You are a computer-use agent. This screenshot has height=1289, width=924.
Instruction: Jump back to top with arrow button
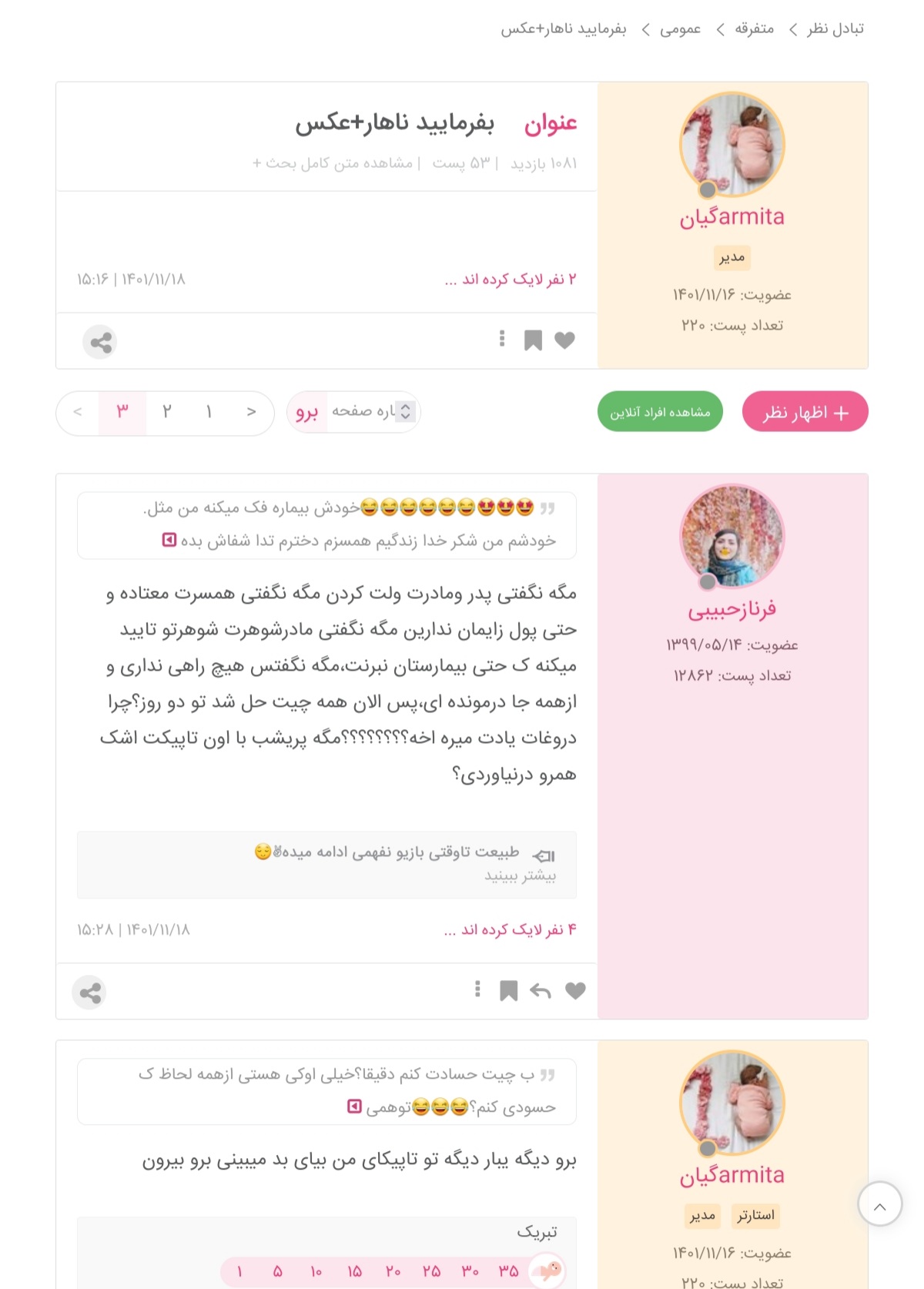pos(879,1204)
